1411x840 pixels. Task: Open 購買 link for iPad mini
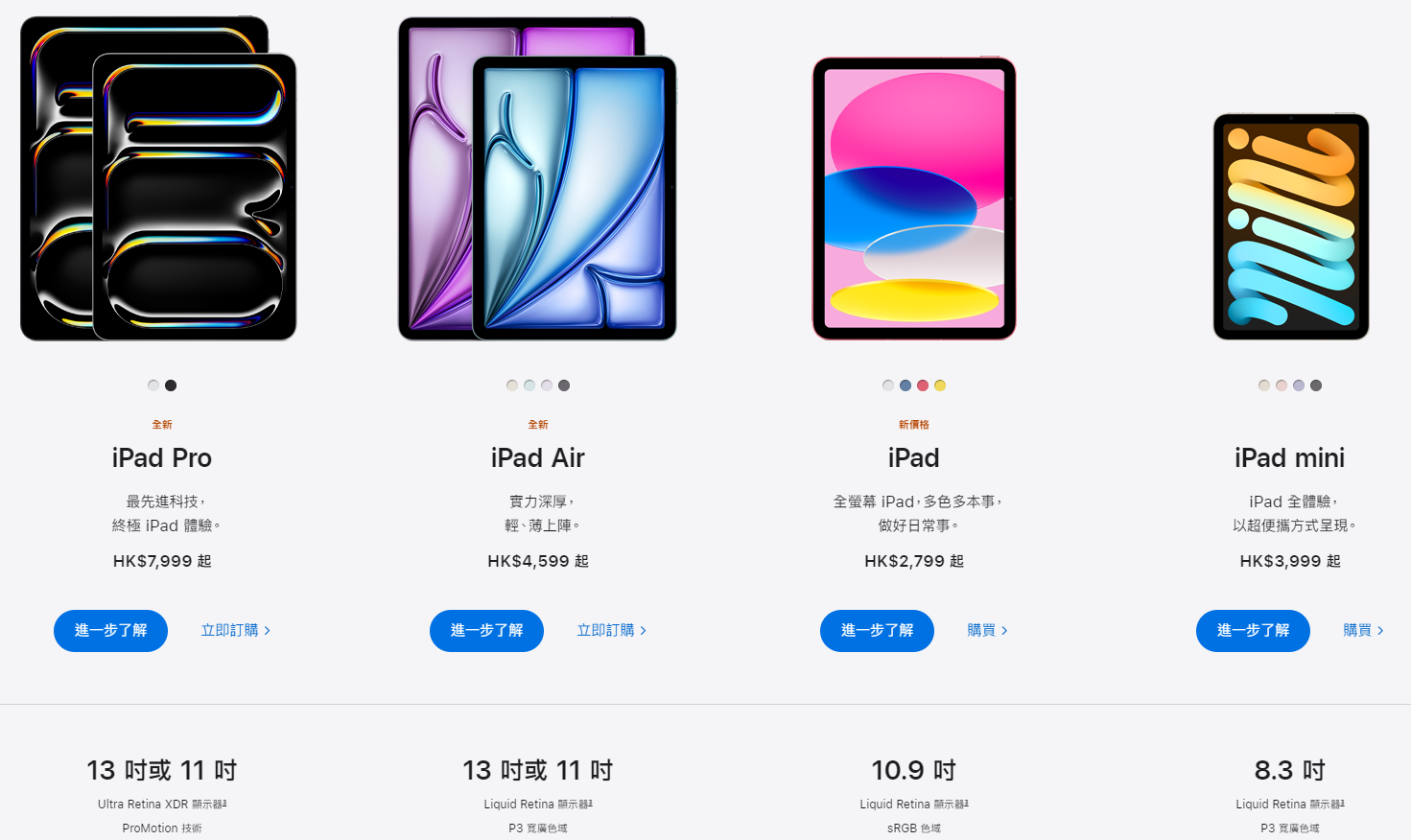(1363, 631)
